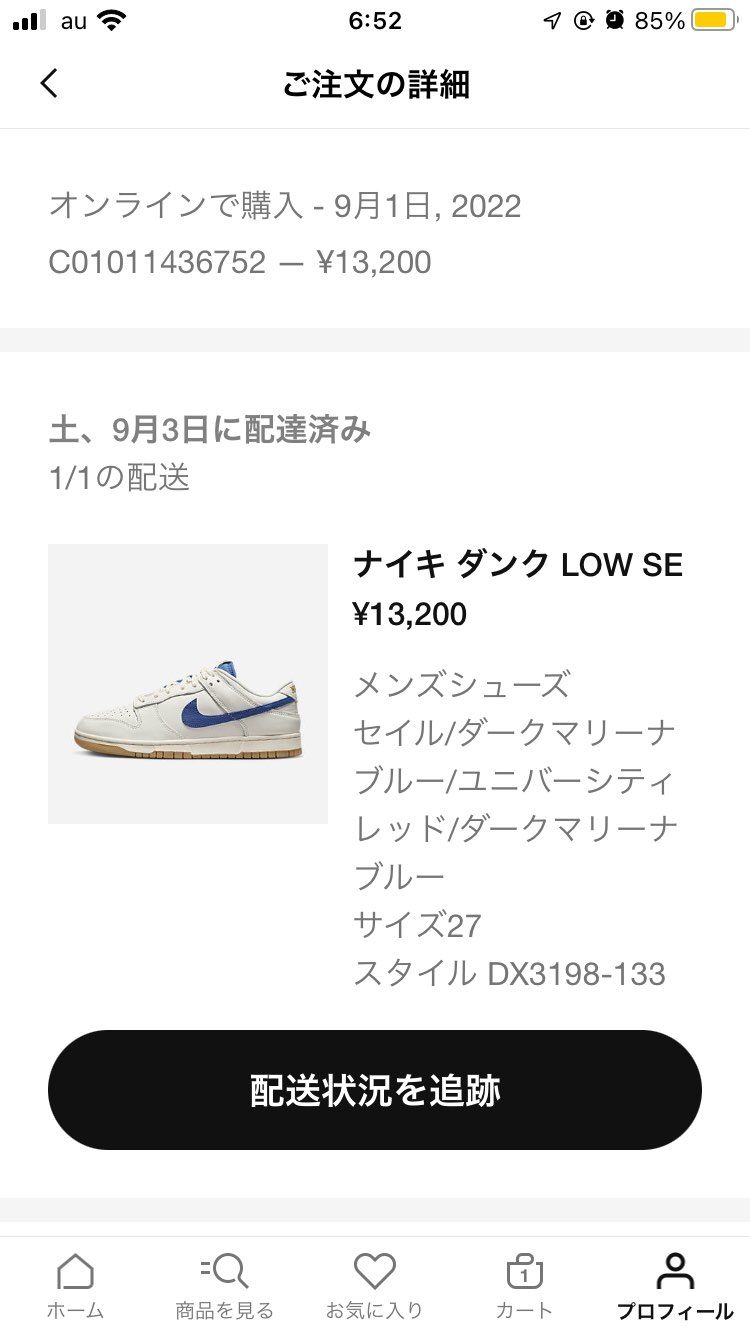This screenshot has width=750, height=1334.
Task: Open the カート shopping bag icon
Action: coord(524,1272)
